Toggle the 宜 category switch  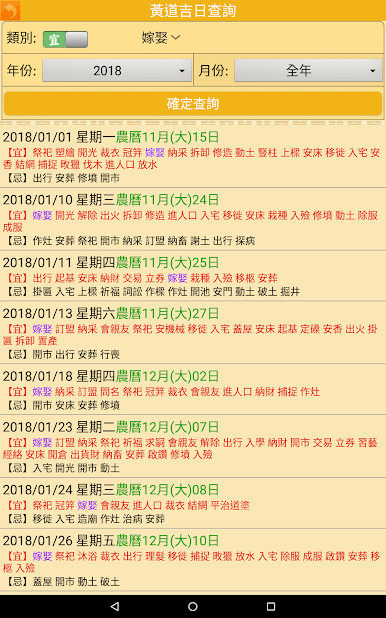(65, 39)
